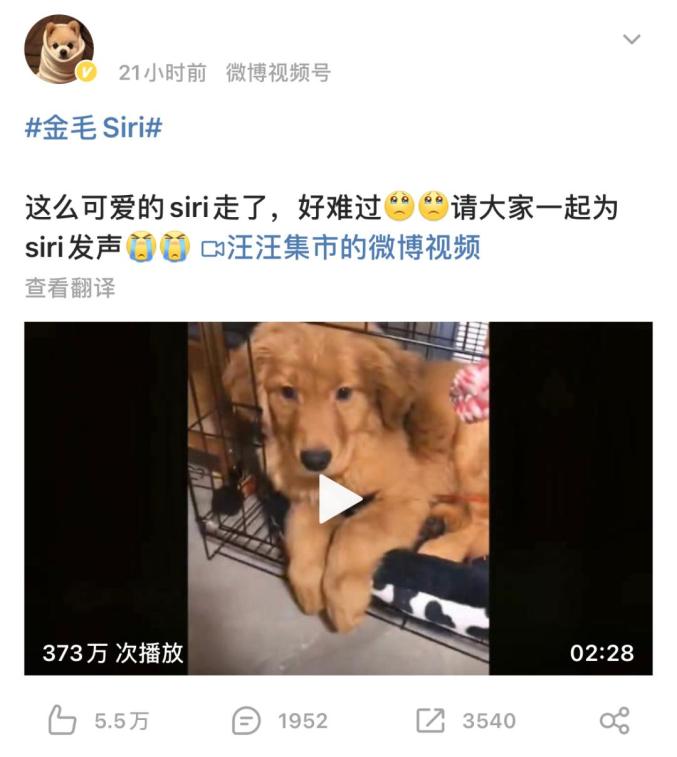Image resolution: width=677 pixels, height=757 pixels.
Task: Tap 查看翻译 to translate the post
Action: (70, 288)
